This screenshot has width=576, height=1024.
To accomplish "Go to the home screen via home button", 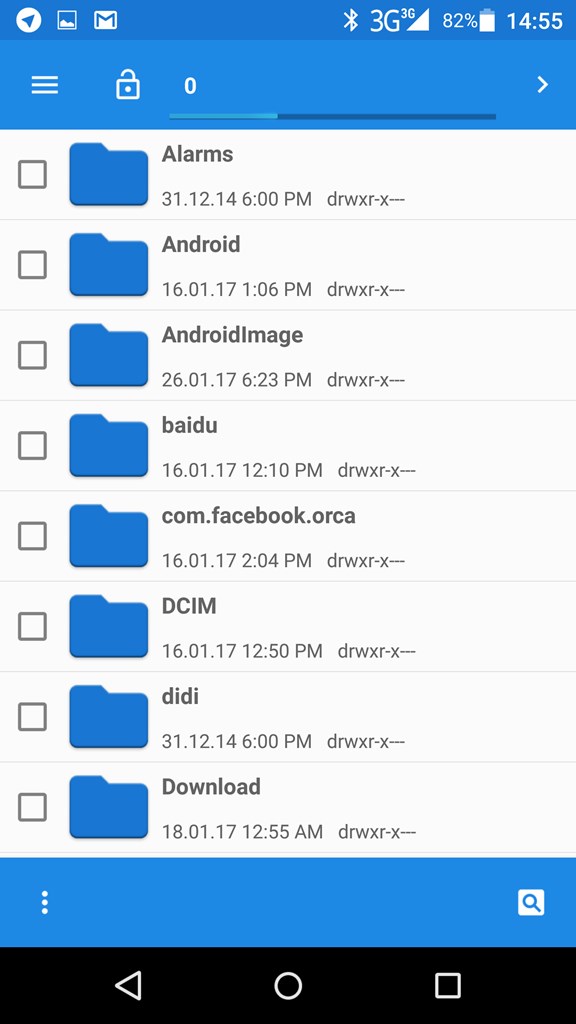I will tap(288, 985).
